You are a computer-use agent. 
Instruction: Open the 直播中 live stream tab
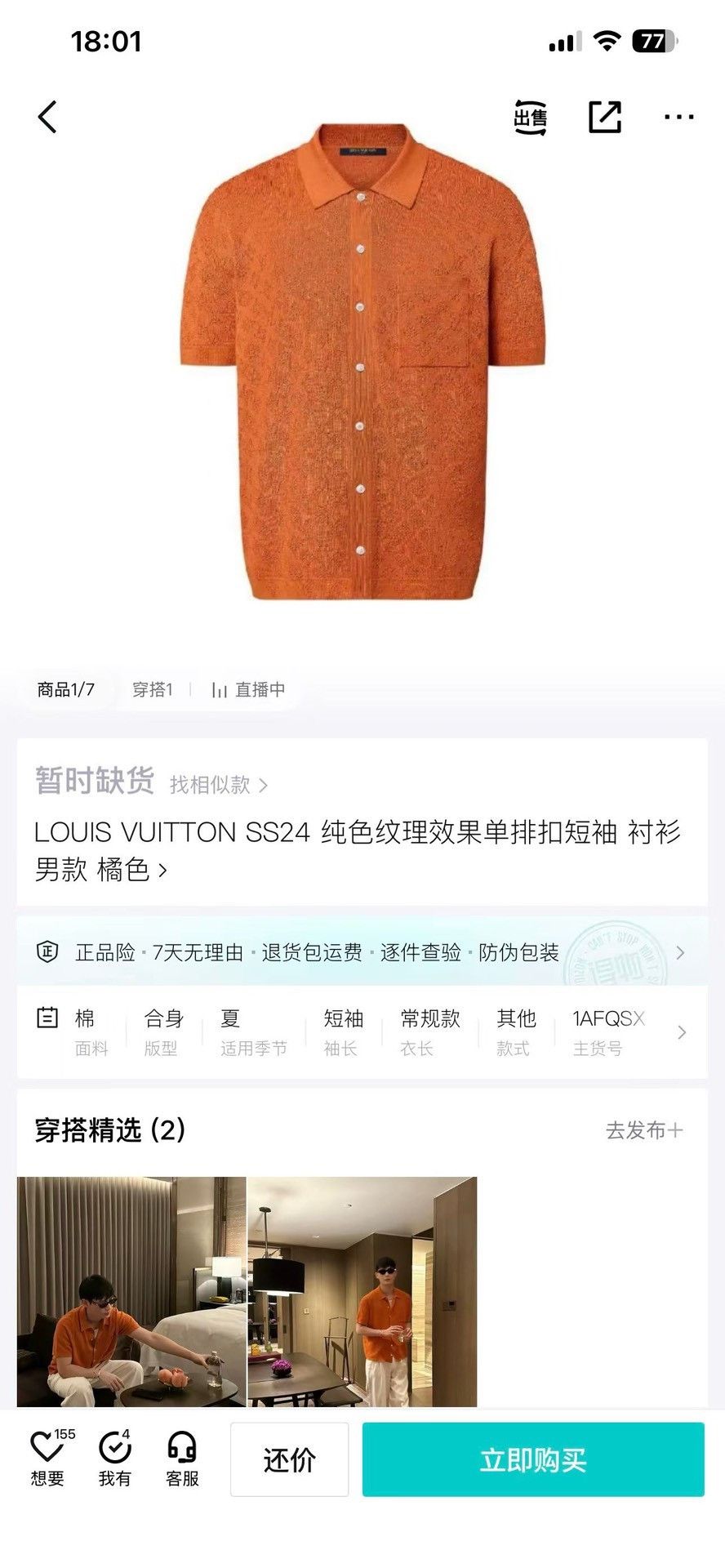coord(248,689)
